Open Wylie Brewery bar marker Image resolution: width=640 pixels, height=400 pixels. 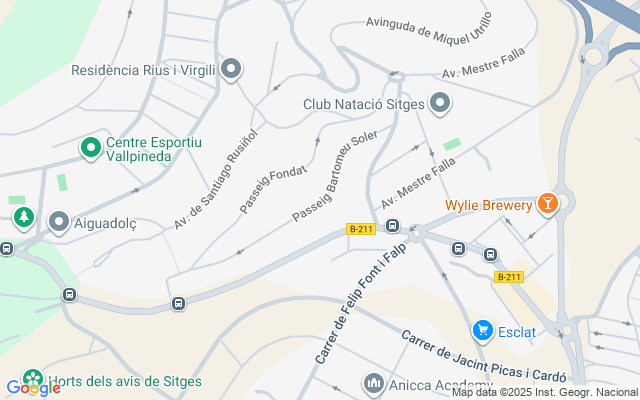coord(548,204)
